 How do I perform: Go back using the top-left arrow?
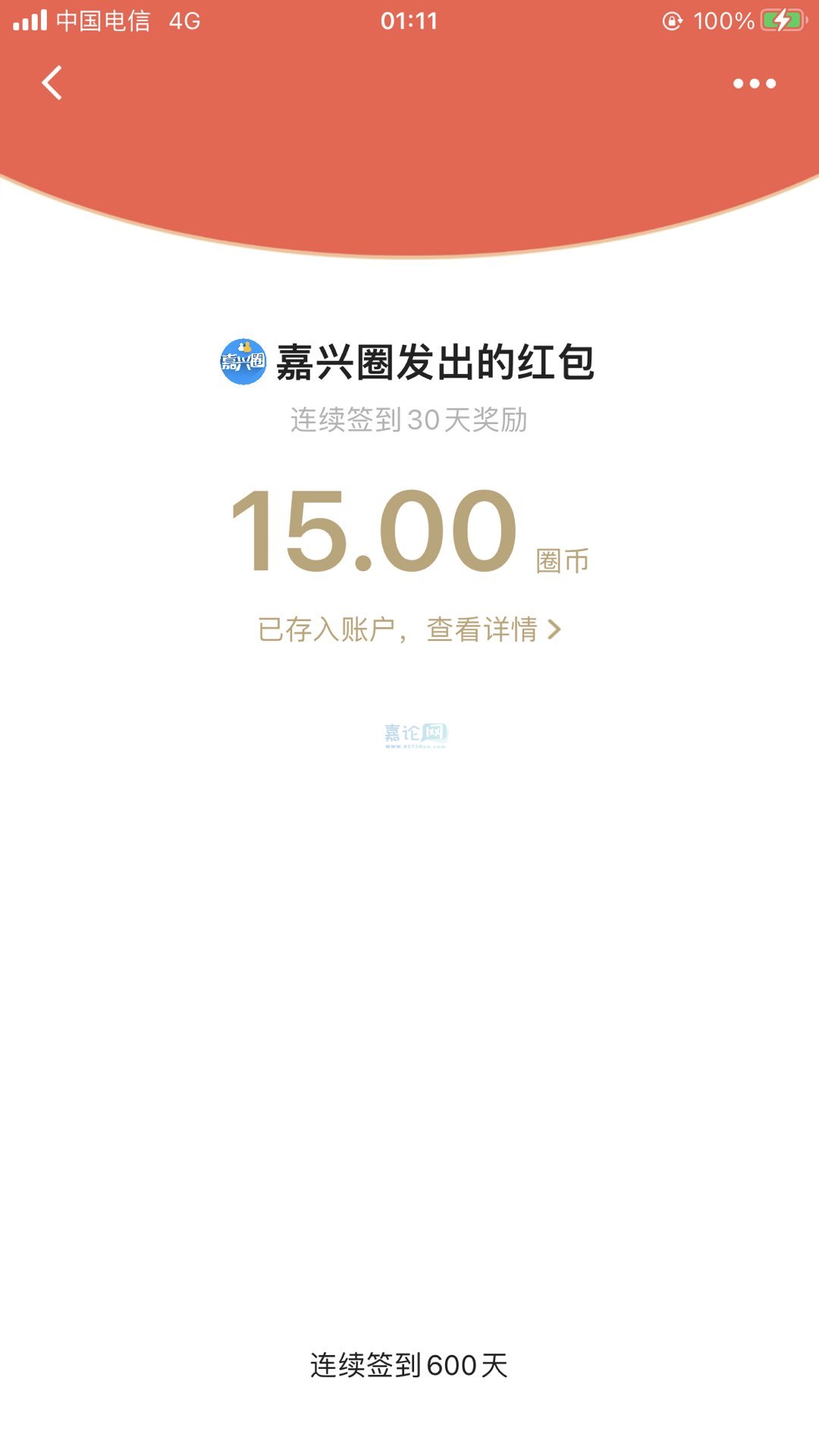pos(52,83)
